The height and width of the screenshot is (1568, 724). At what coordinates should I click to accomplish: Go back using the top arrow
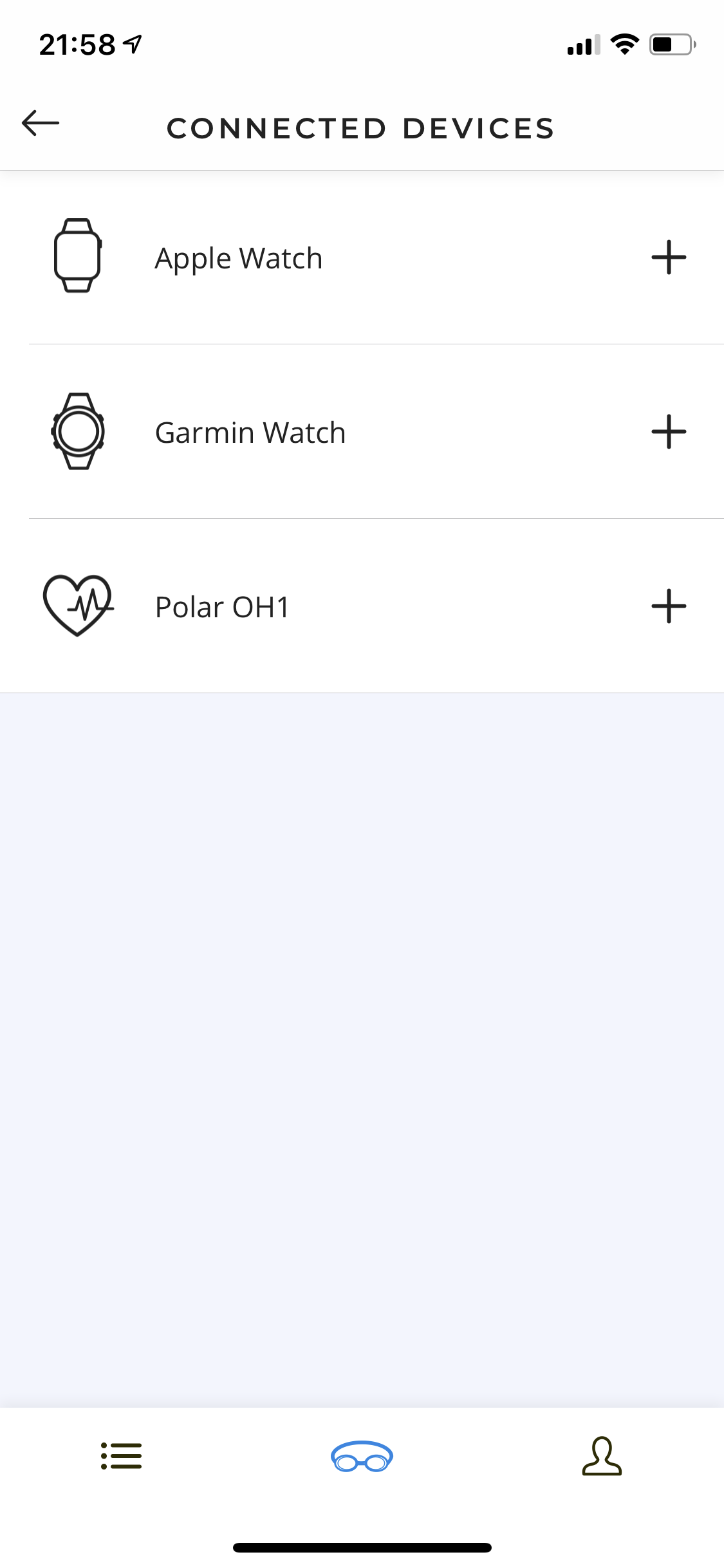tap(41, 123)
